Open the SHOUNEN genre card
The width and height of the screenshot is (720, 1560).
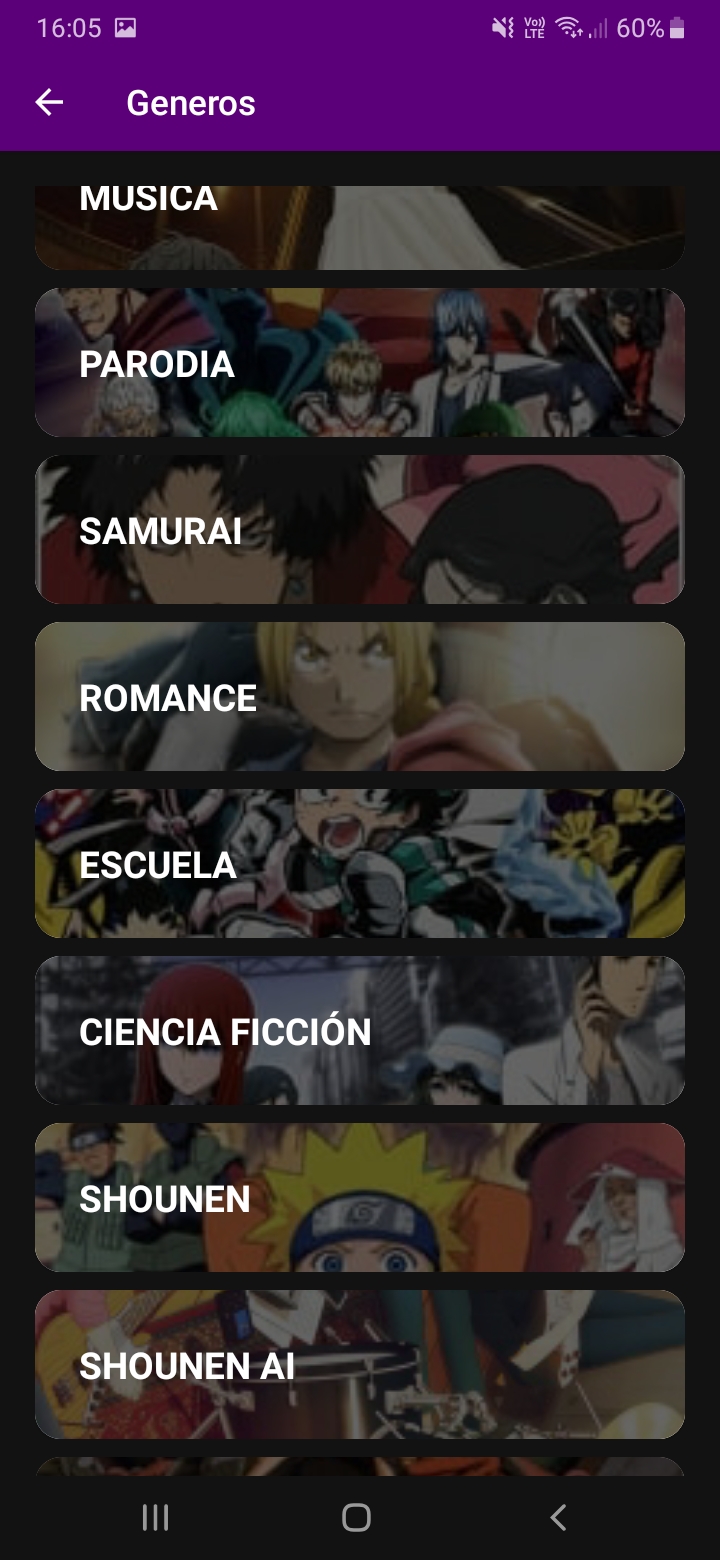pos(360,1198)
